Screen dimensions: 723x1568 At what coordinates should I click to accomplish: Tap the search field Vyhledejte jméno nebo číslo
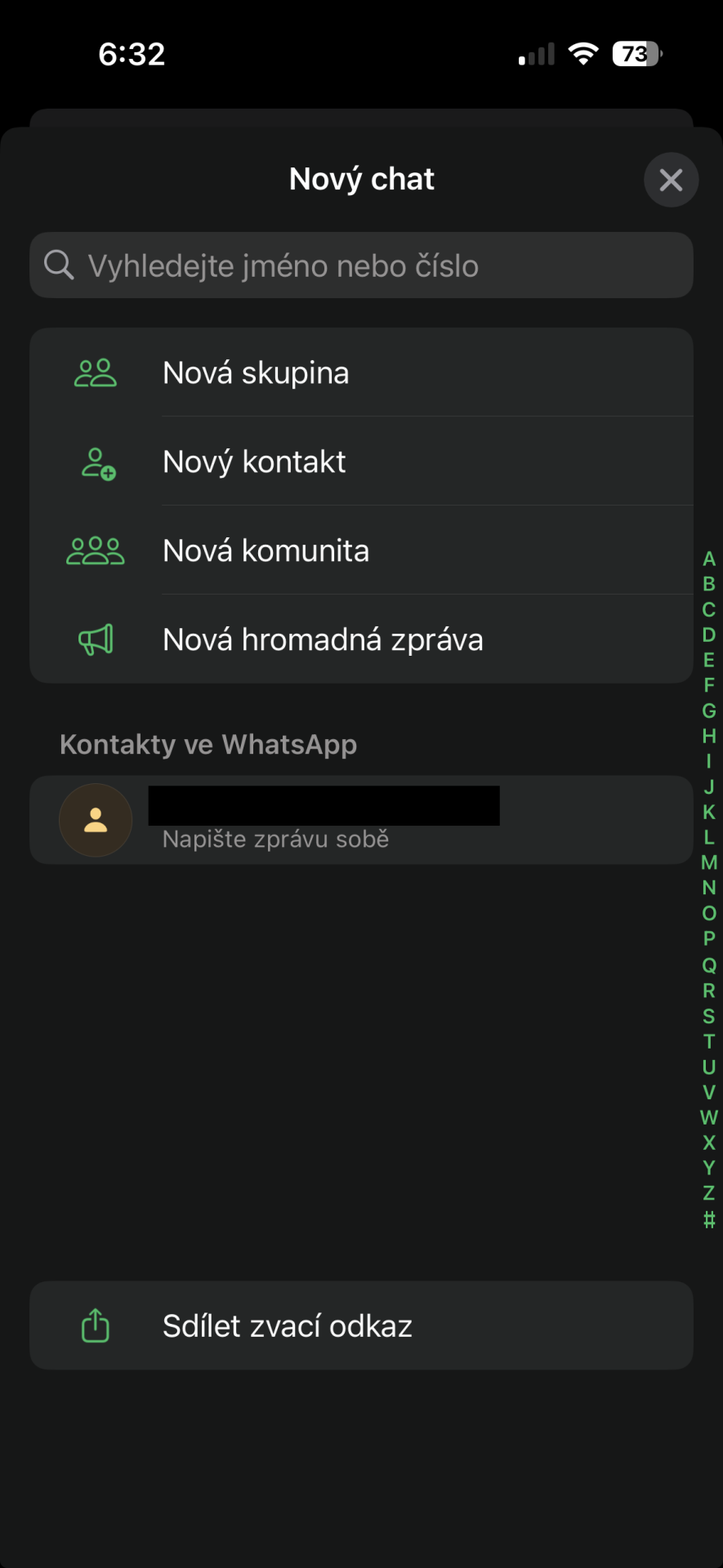(x=361, y=265)
